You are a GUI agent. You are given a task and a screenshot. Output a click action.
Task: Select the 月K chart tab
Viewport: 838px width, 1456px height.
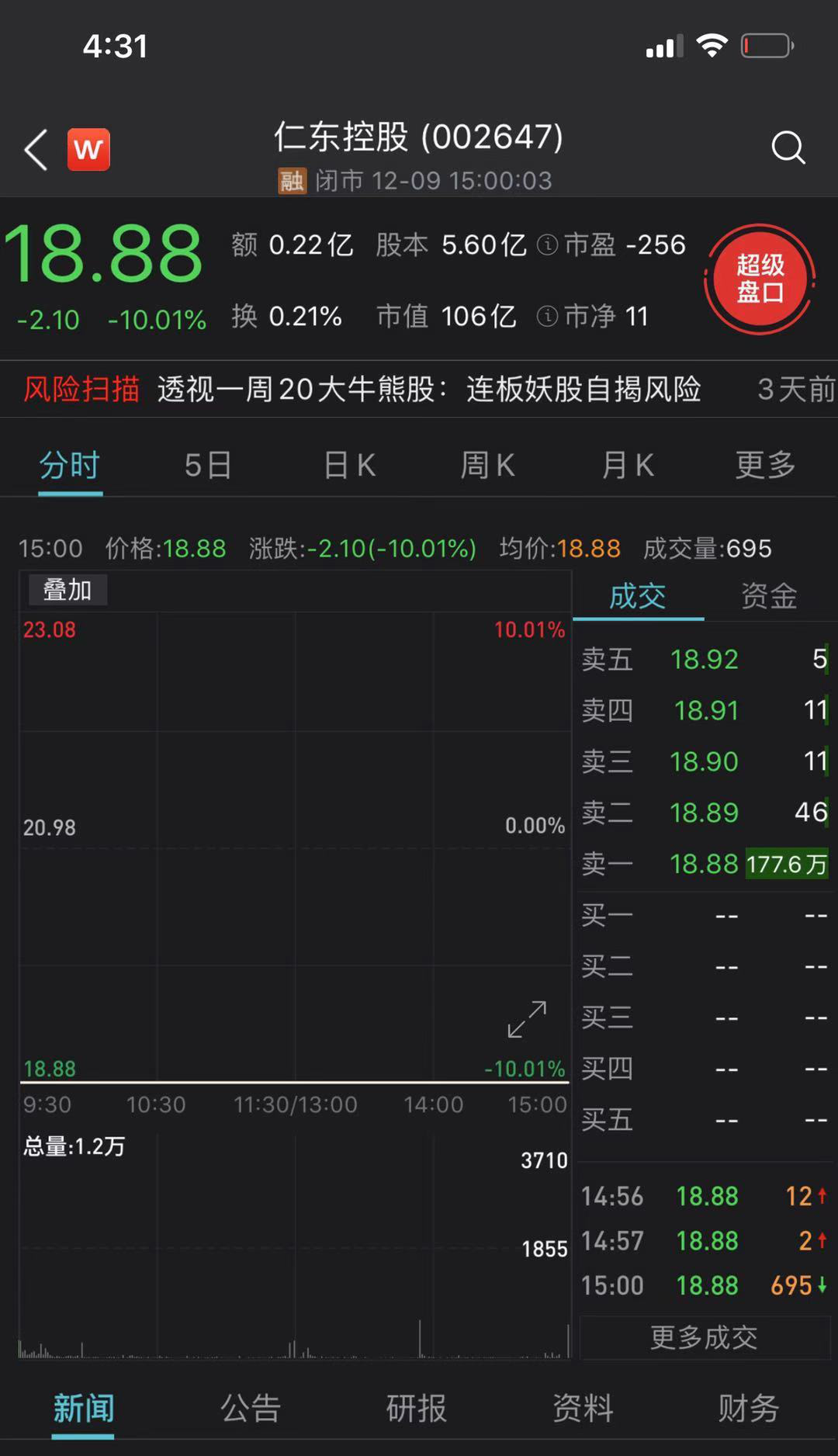(627, 466)
